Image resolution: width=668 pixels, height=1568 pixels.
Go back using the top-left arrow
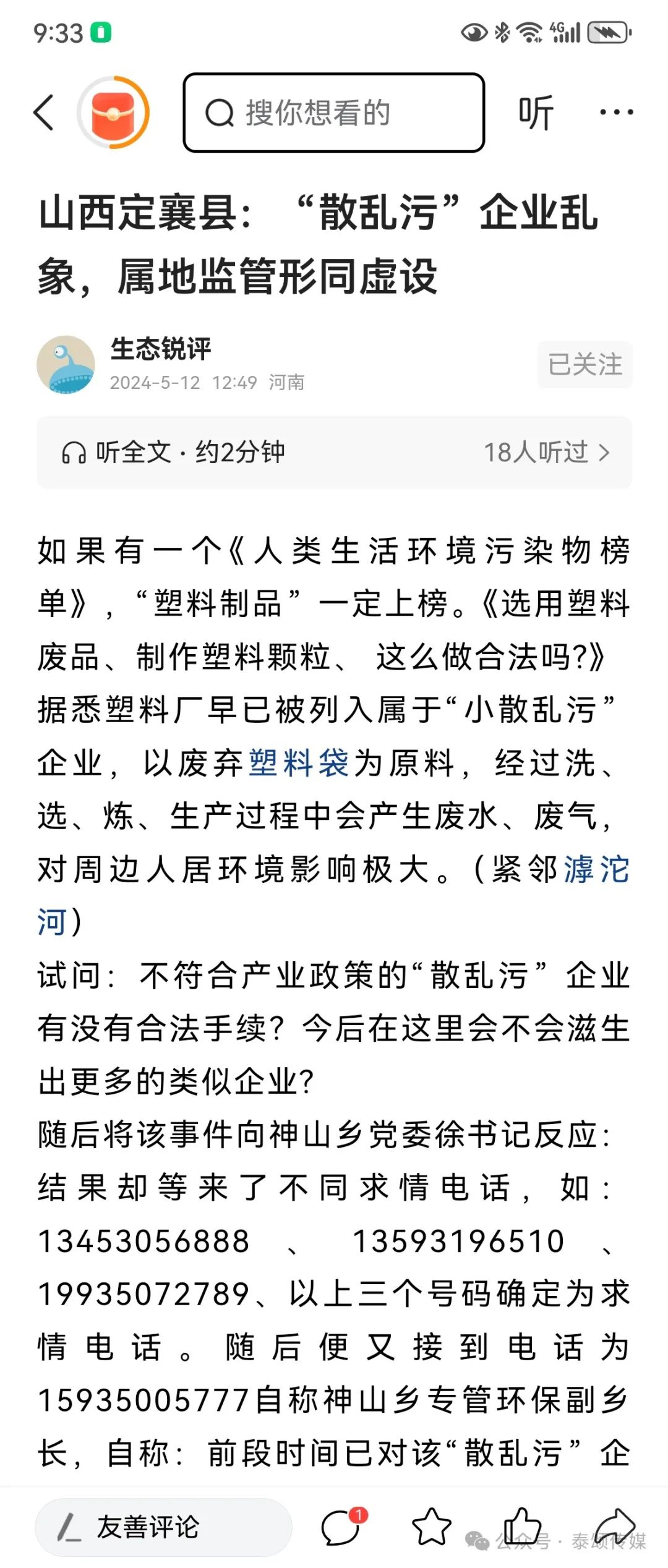coord(45,113)
